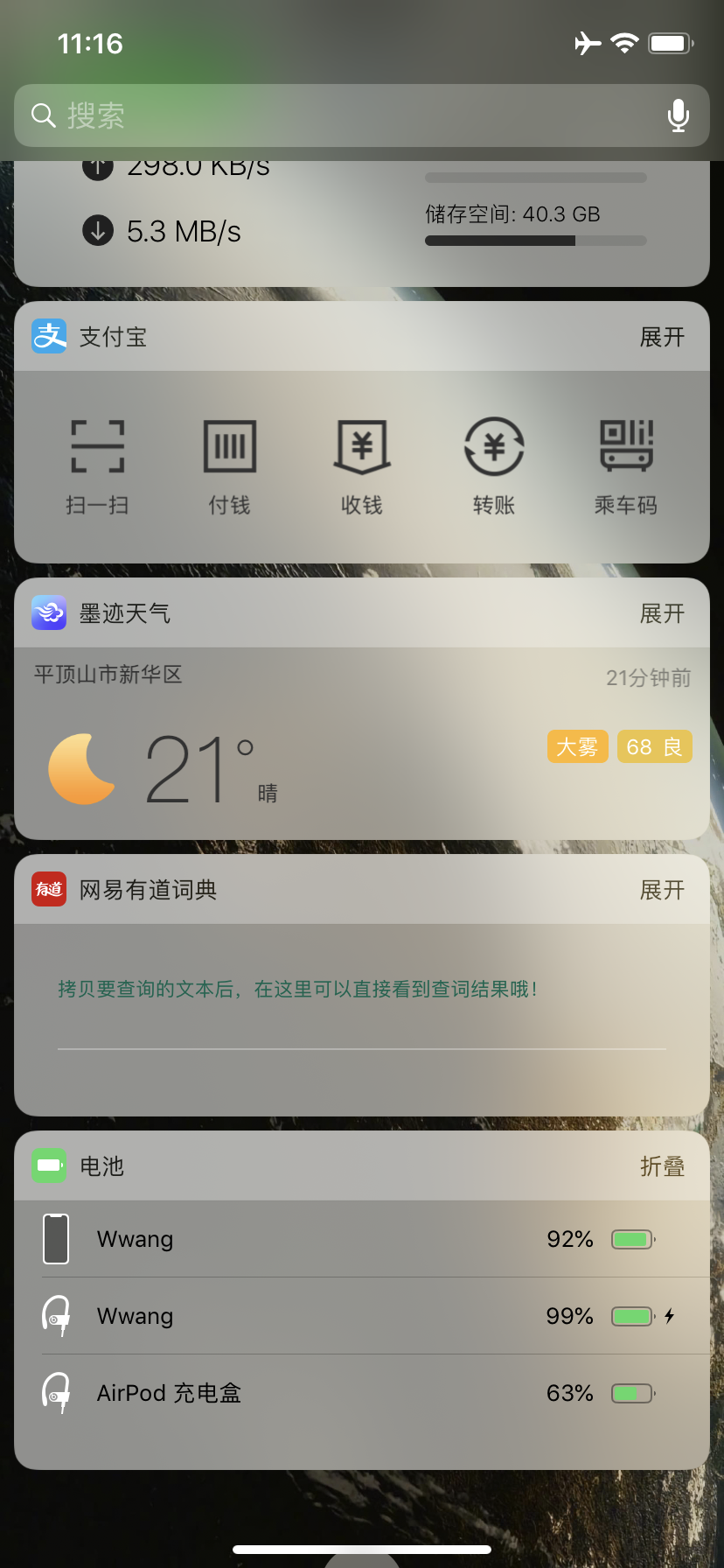Tap the 68 良 air quality tag

pos(654,746)
